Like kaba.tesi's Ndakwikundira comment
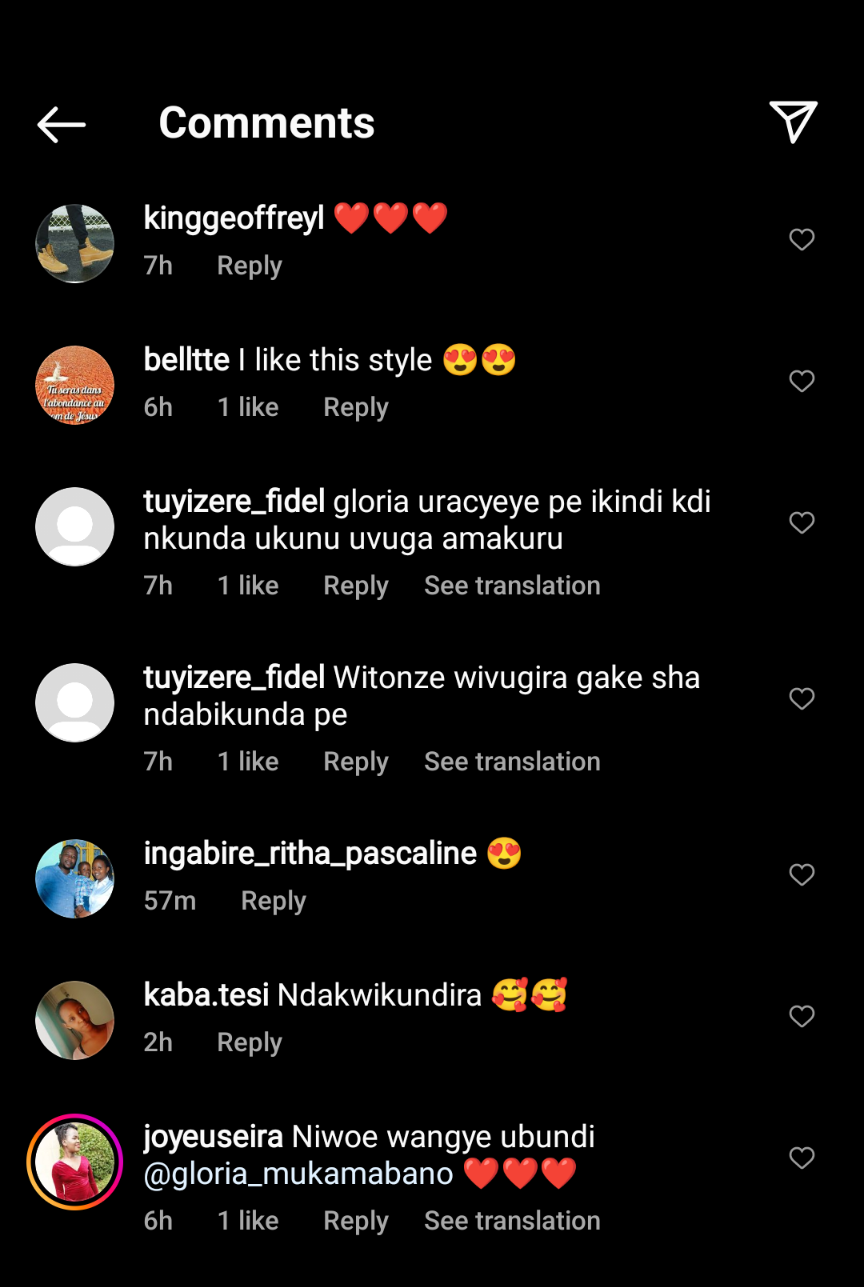 tap(801, 1017)
